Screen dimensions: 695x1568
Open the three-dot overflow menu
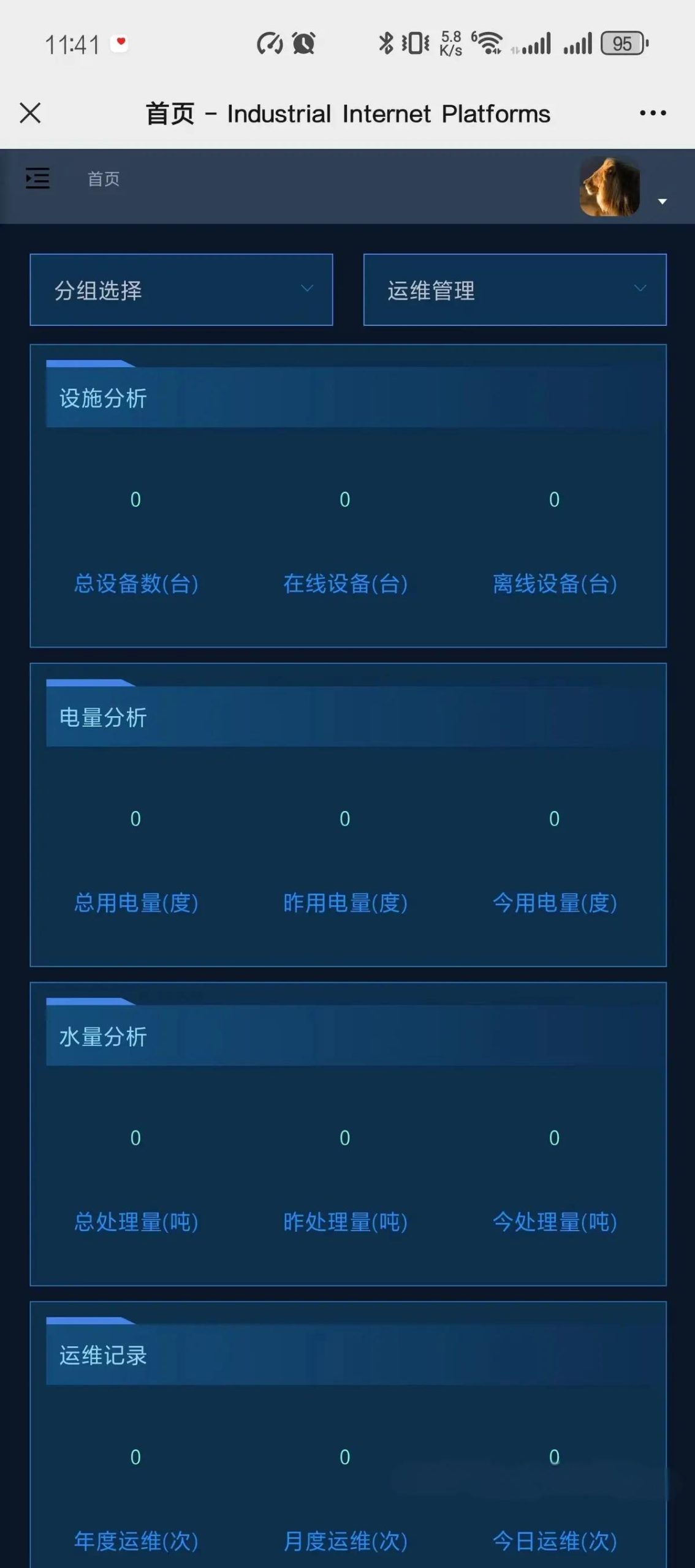[x=652, y=113]
